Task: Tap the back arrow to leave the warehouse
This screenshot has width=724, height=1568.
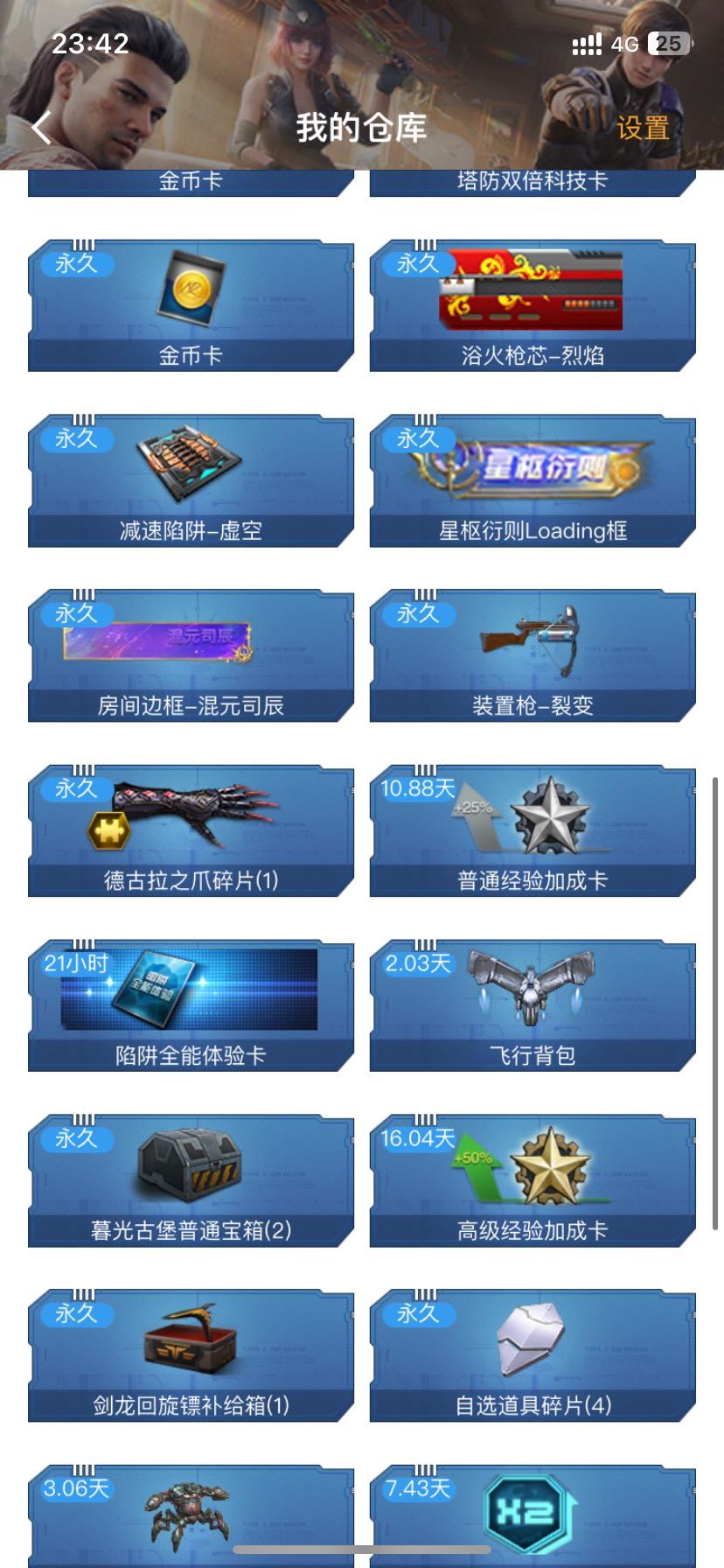Action: pos(38,128)
